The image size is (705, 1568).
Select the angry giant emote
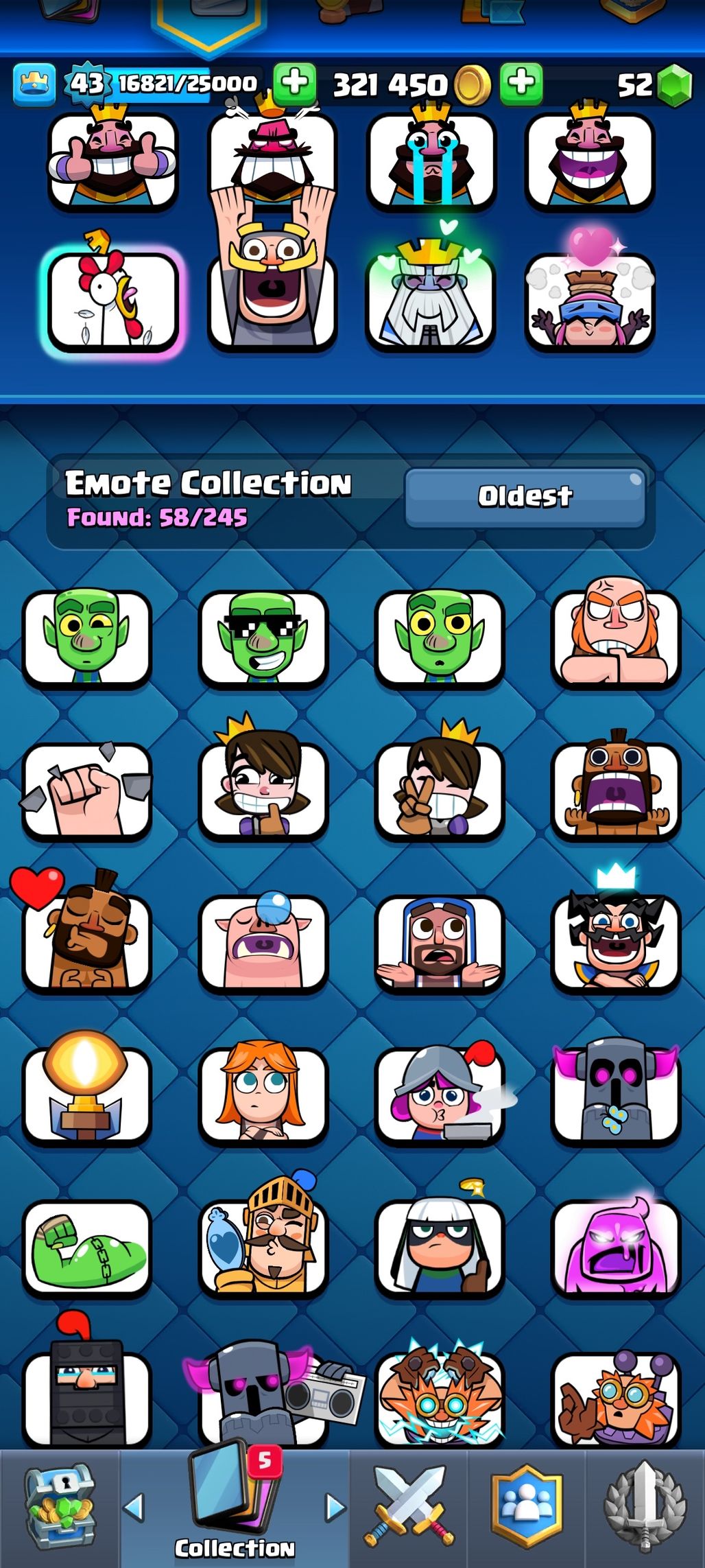pyautogui.click(x=616, y=638)
